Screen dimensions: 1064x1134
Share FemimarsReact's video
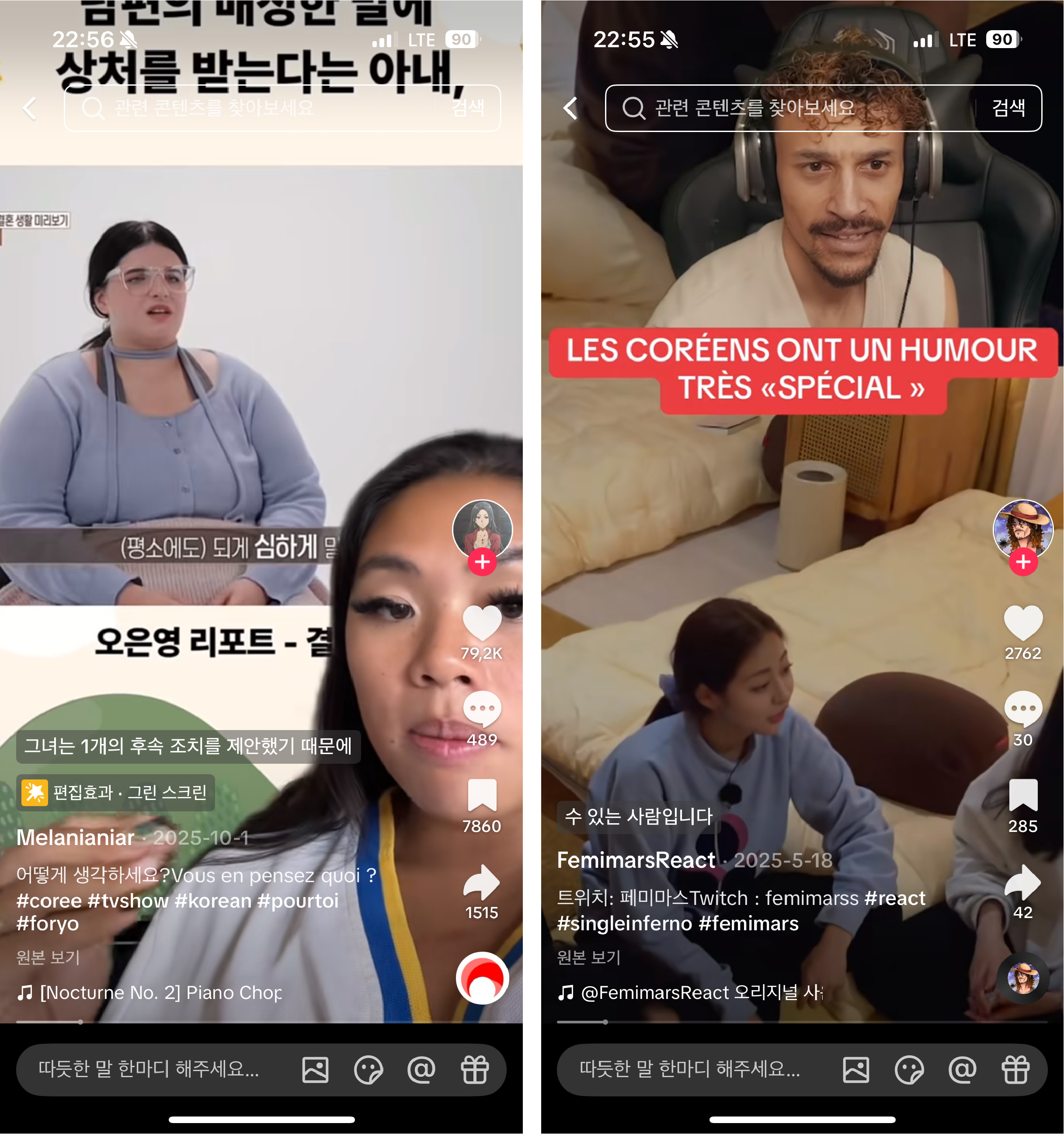point(1022,883)
